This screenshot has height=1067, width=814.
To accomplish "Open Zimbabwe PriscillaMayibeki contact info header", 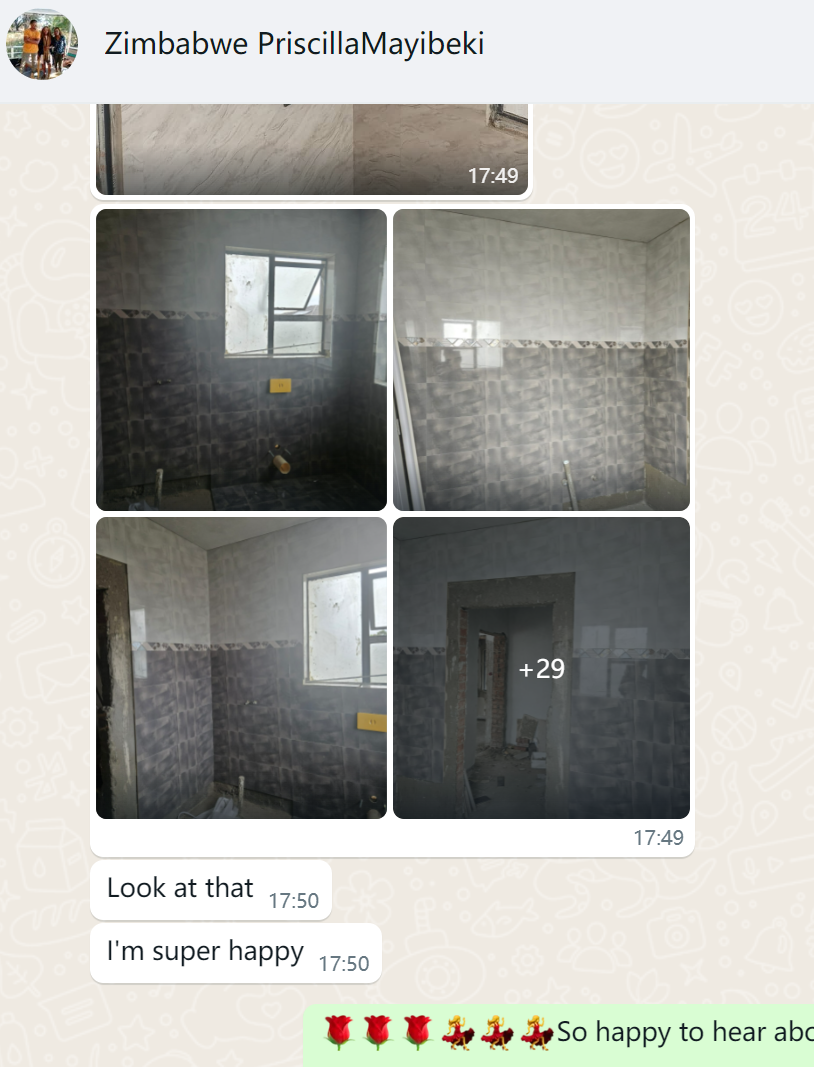I will [294, 44].
